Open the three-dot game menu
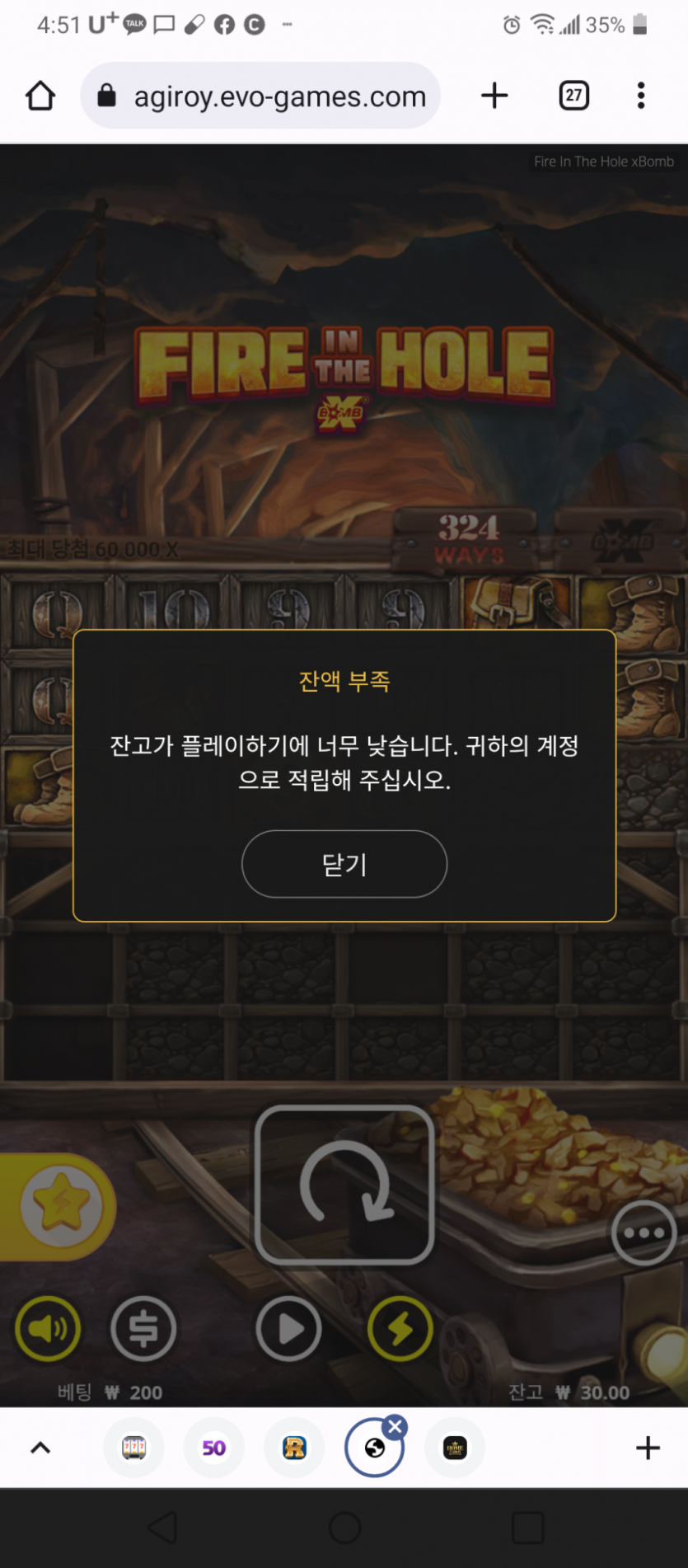This screenshot has width=688, height=1568. [x=644, y=1232]
